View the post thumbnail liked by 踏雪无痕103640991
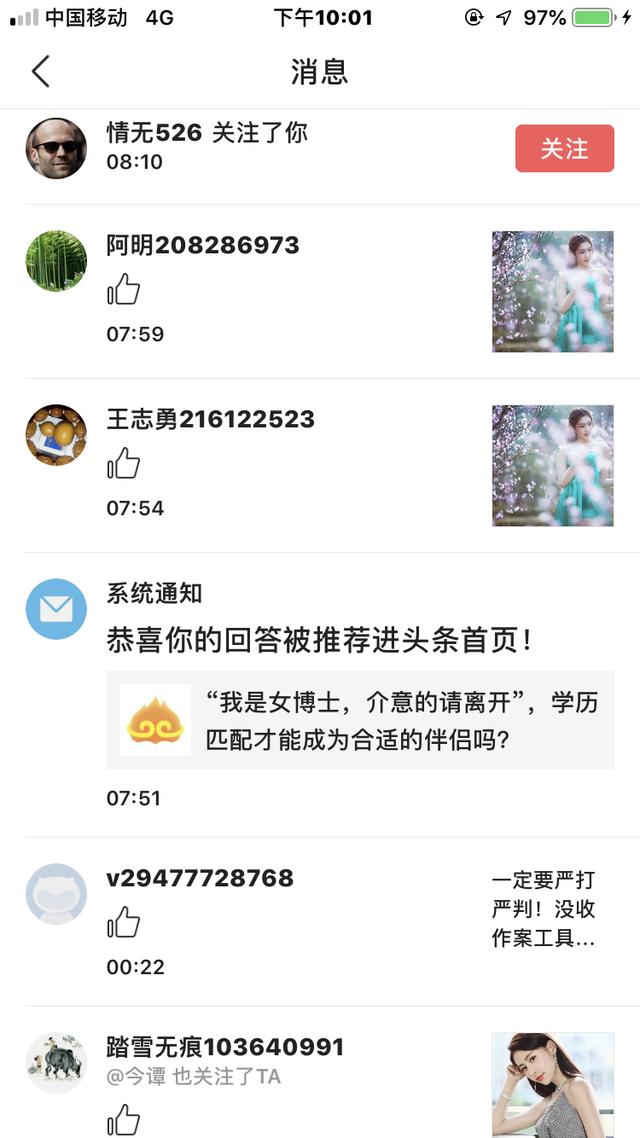The width and height of the screenshot is (640, 1138). pyautogui.click(x=552, y=1085)
